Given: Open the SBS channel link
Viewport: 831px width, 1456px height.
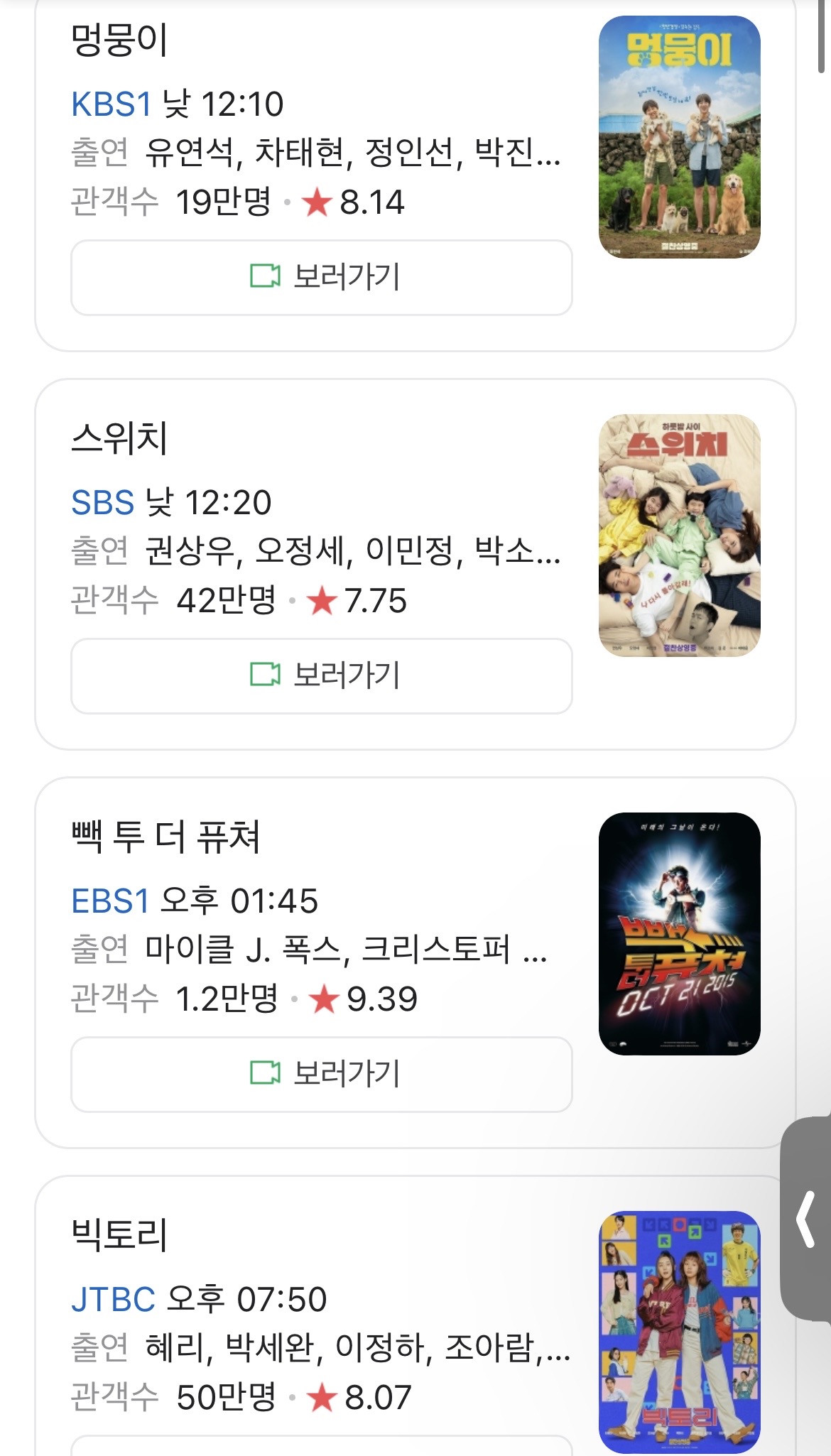Looking at the screenshot, I should tap(102, 503).
